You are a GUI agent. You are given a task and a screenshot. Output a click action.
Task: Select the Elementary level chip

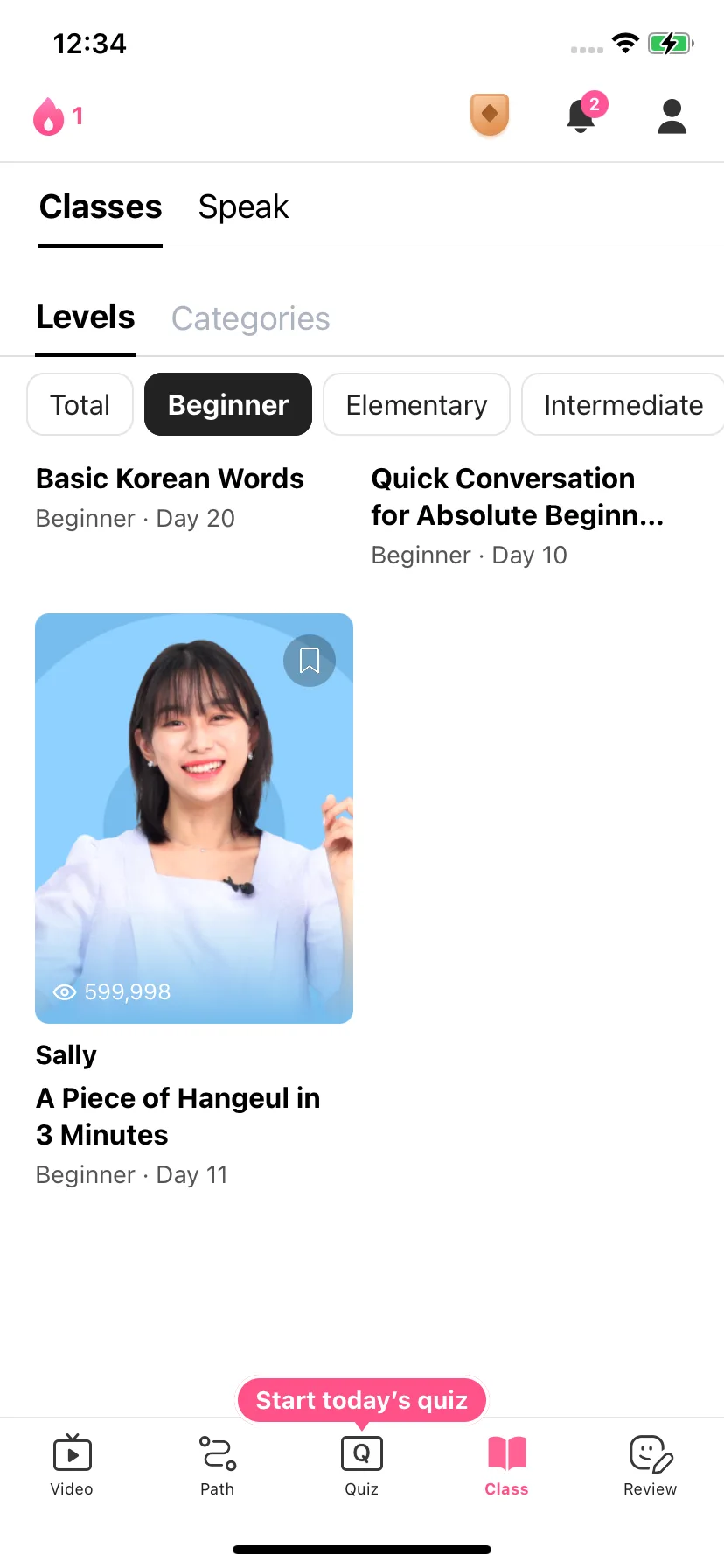(416, 405)
